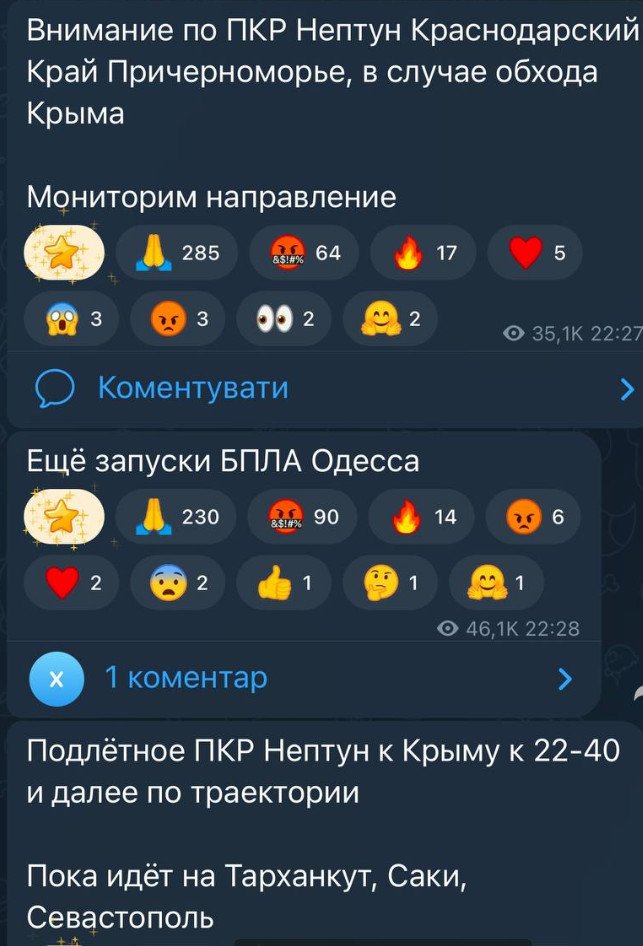Image resolution: width=643 pixels, height=946 pixels.
Task: Tap fire reaction with 14 count
Action: tap(424, 517)
